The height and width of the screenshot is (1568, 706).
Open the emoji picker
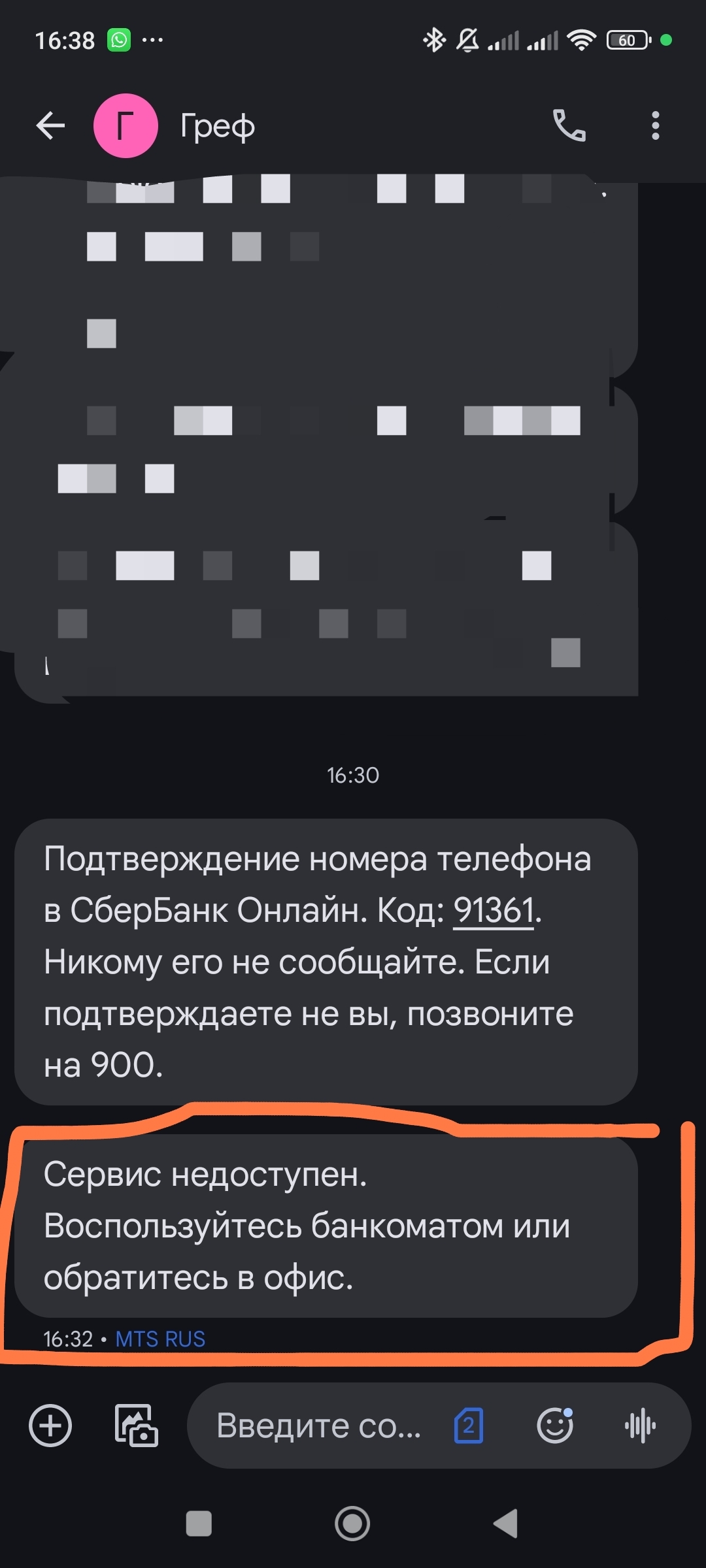pos(555,1425)
